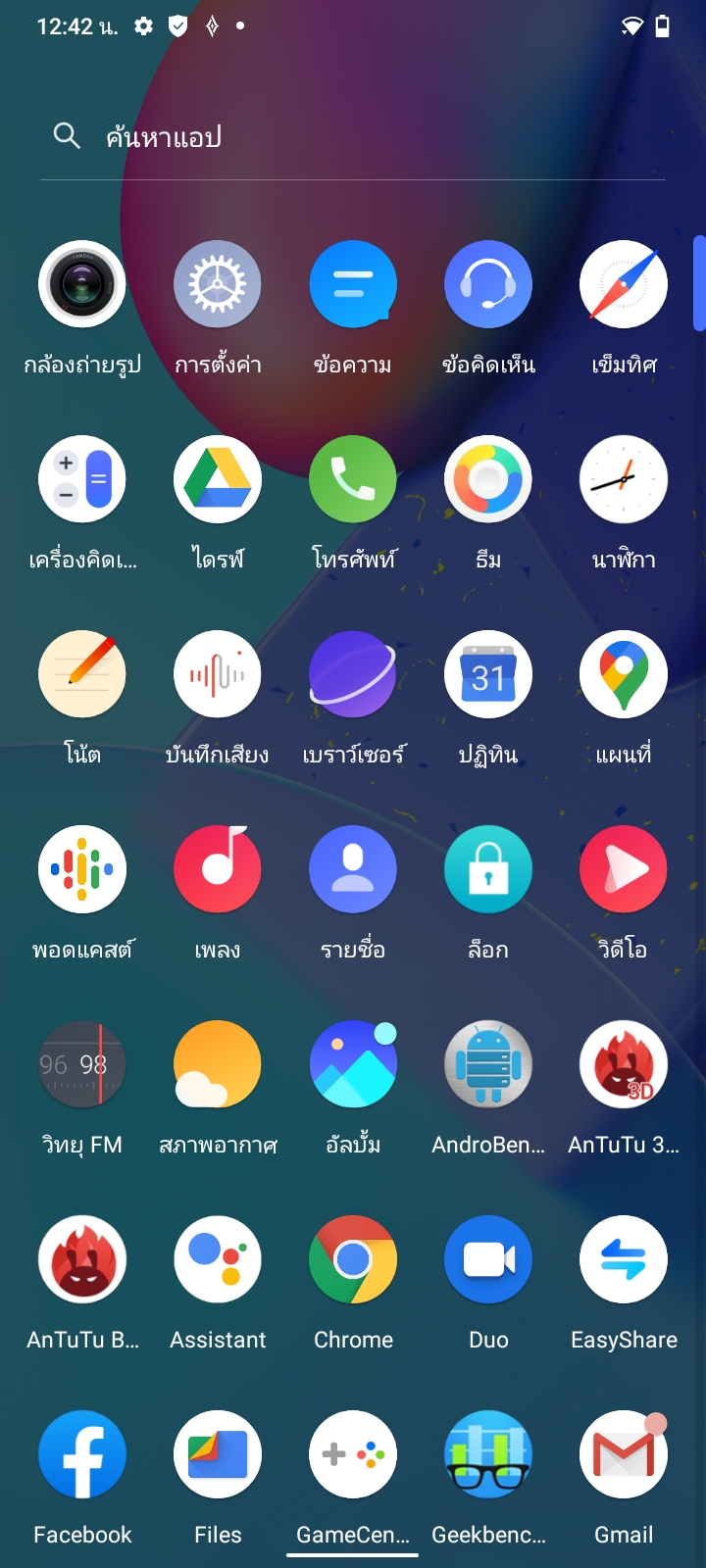Open the ข้อความ messages app
The height and width of the screenshot is (1568, 706).
tap(353, 284)
